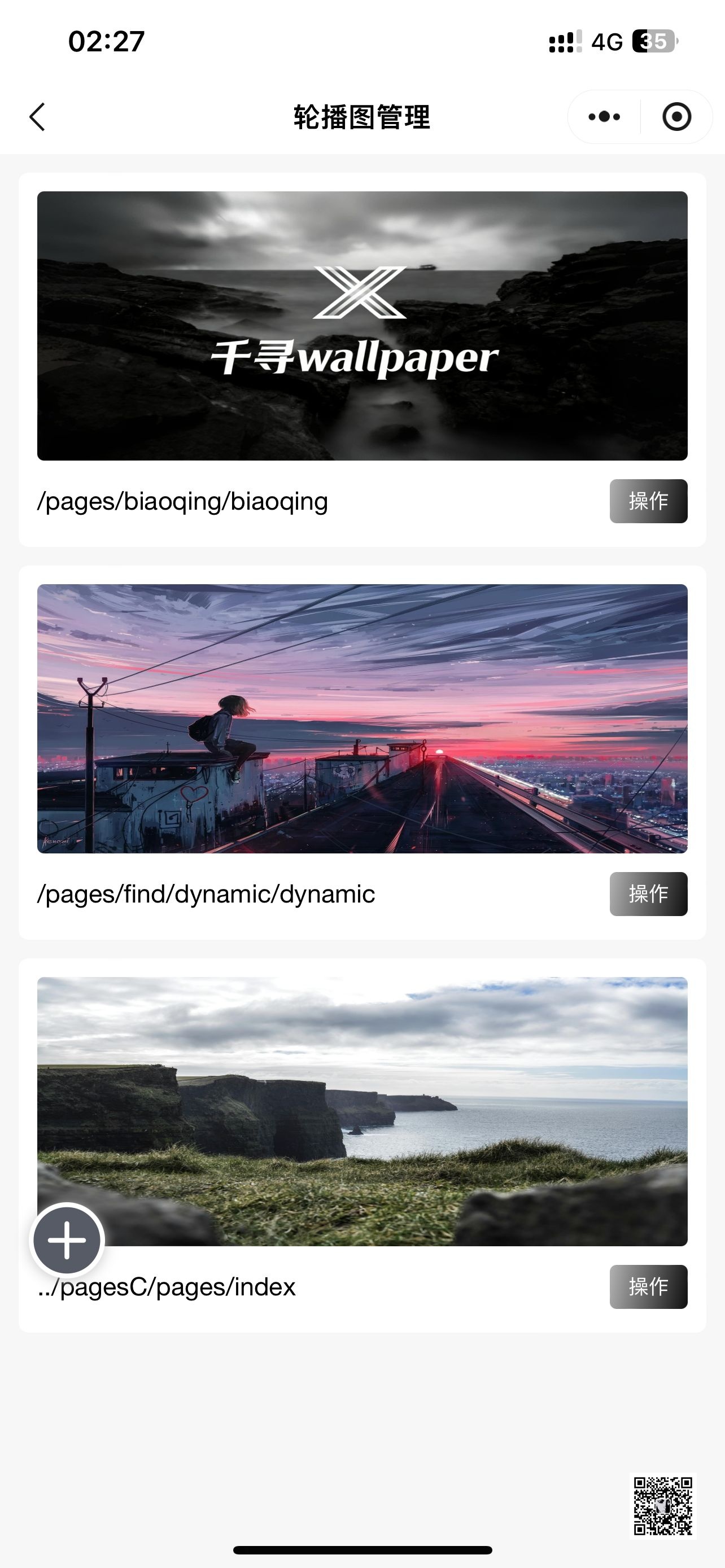Close the mini program via circle icon
Image resolution: width=725 pixels, height=1568 pixels.
click(676, 117)
